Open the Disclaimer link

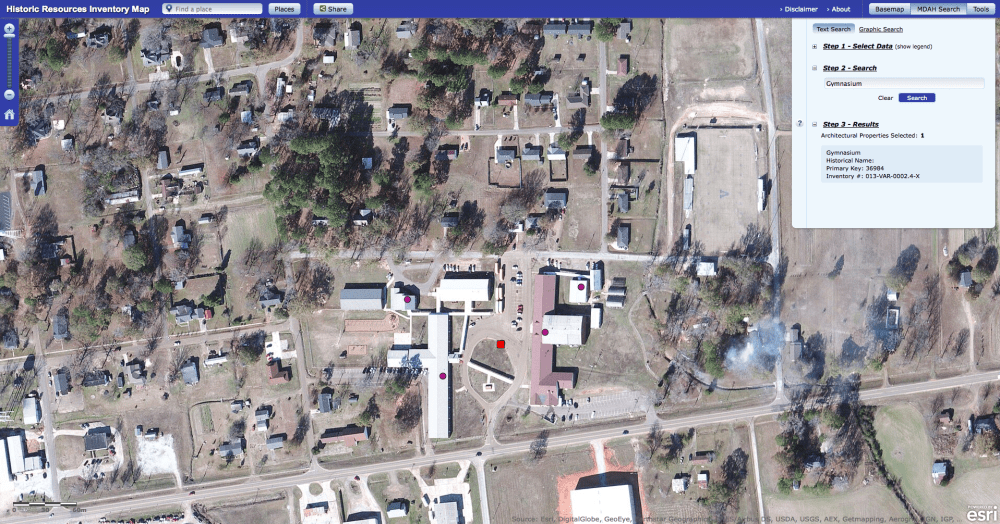pos(801,9)
